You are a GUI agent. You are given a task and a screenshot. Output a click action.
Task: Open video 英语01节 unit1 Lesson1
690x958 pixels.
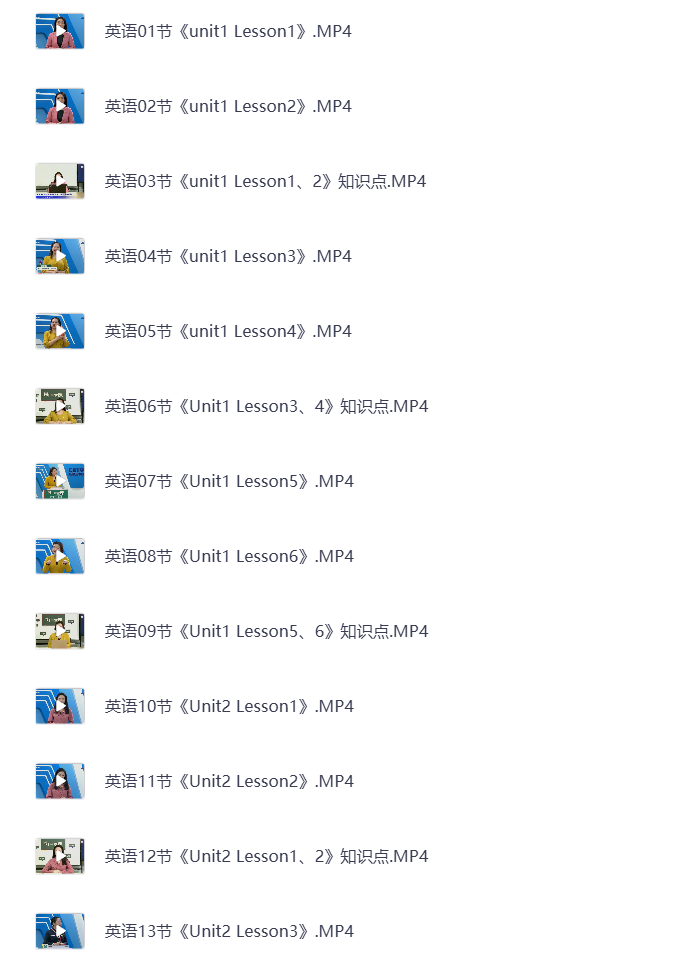pyautogui.click(x=228, y=31)
